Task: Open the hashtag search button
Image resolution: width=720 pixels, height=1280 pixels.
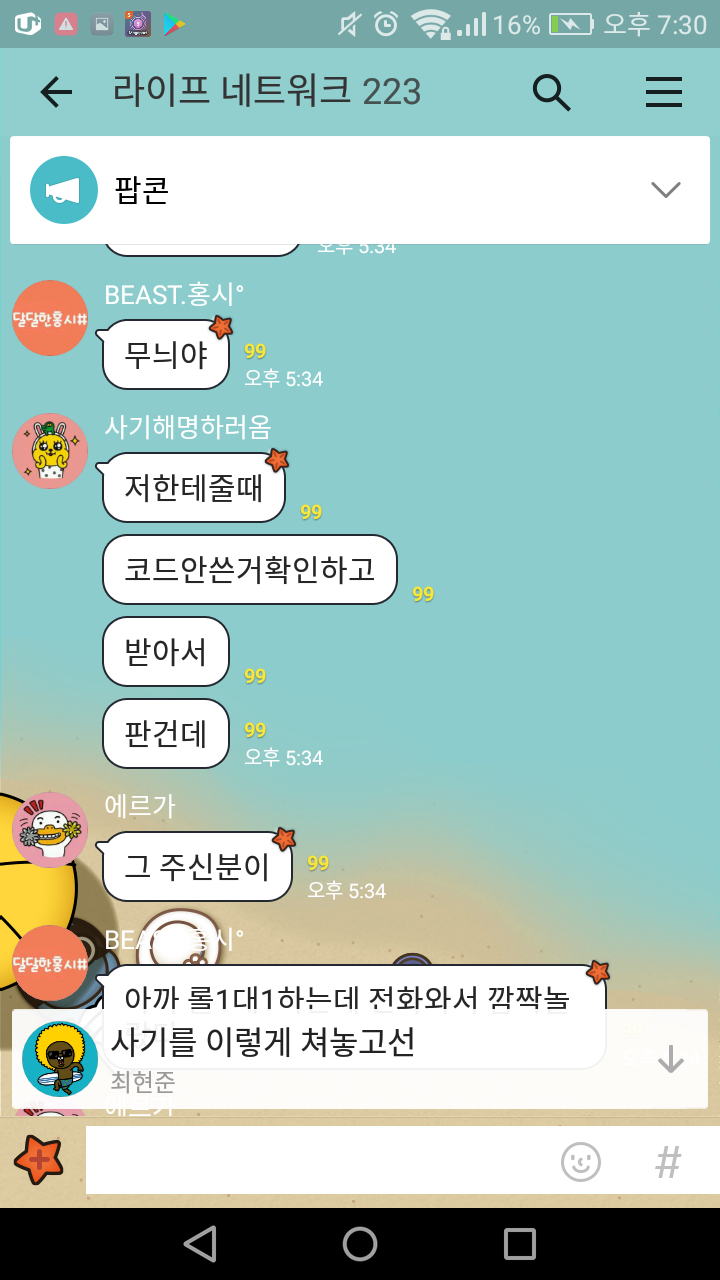Action: pyautogui.click(x=668, y=1161)
